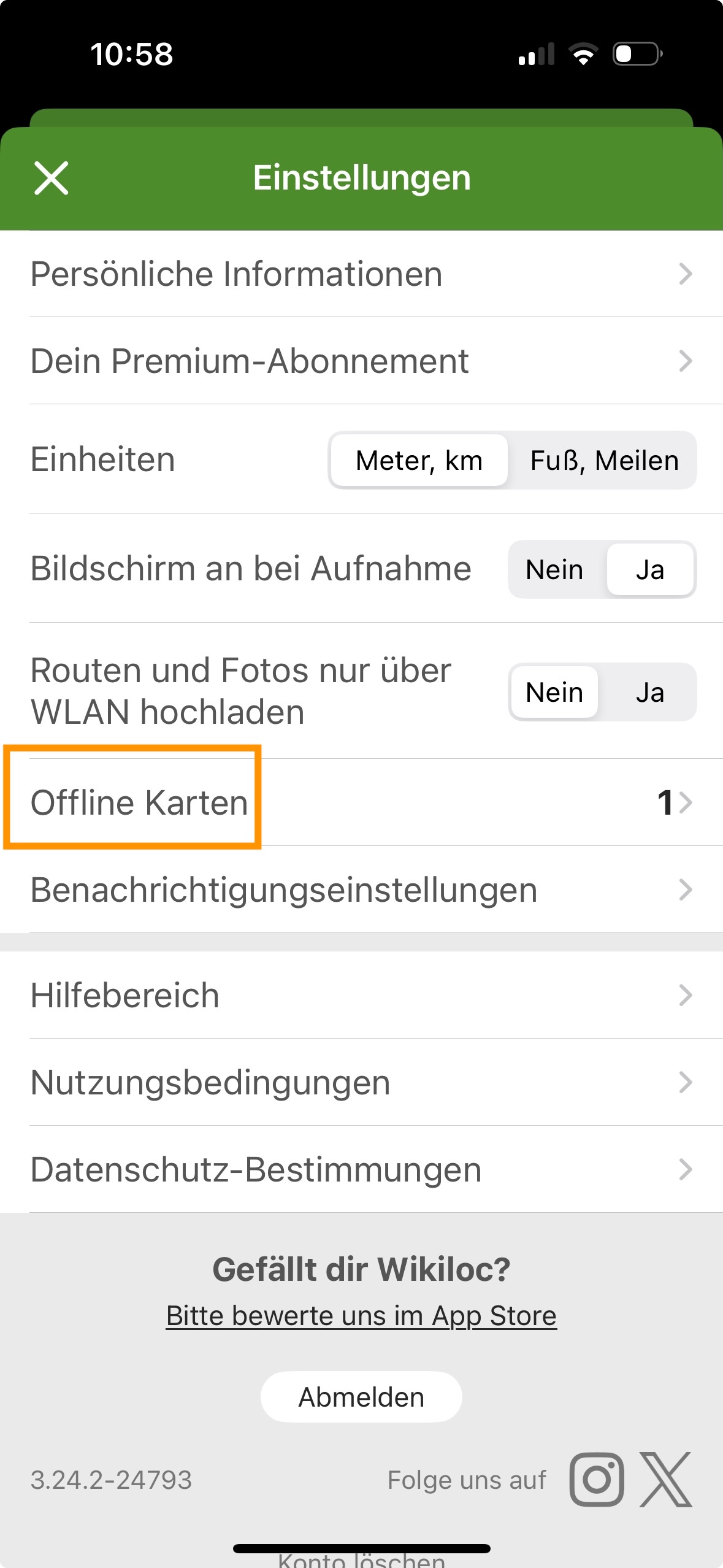Set Bildschirm an bei Aufnahme to Ja
The width and height of the screenshot is (723, 1568).
pyautogui.click(x=650, y=569)
